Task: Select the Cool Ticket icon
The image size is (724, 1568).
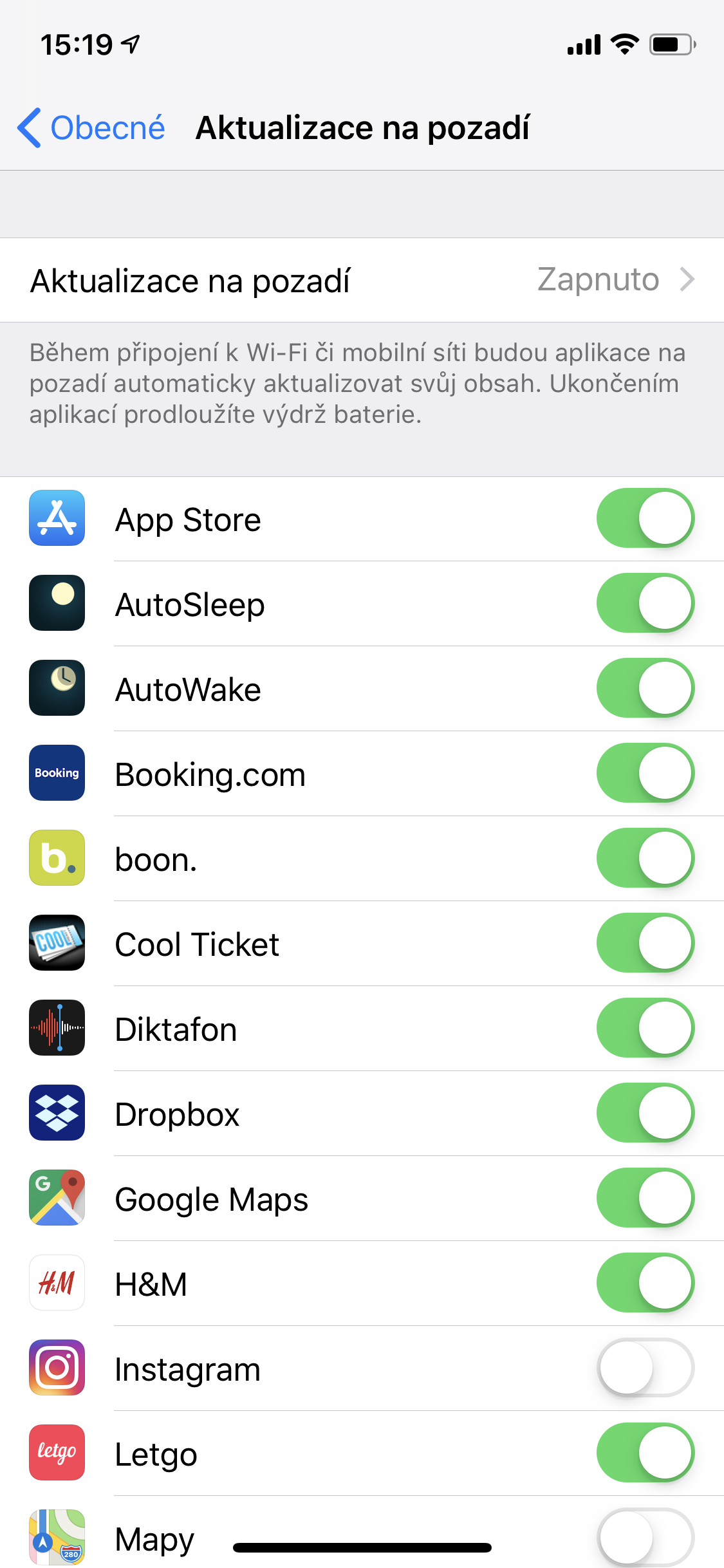Action: point(57,943)
